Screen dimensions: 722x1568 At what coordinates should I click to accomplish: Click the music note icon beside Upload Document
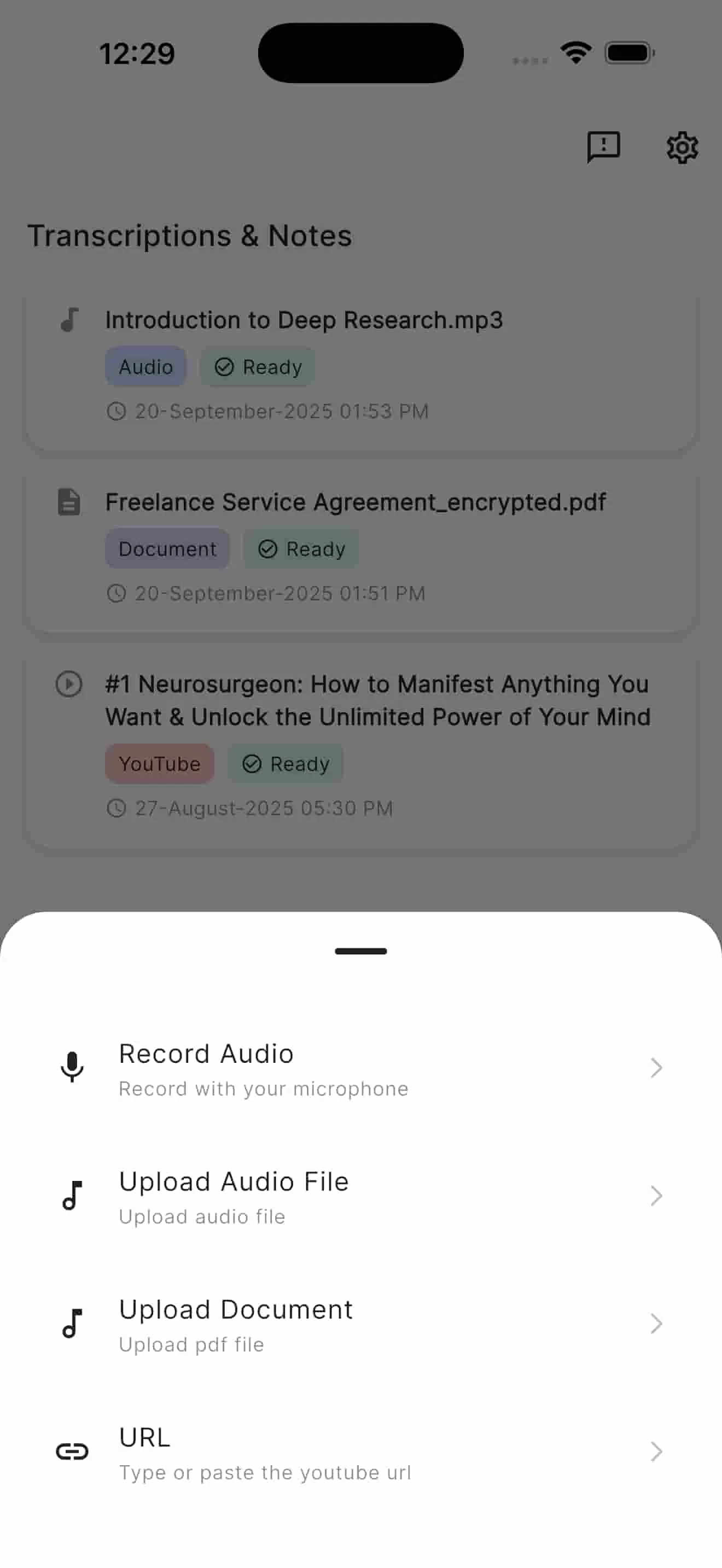[72, 1323]
